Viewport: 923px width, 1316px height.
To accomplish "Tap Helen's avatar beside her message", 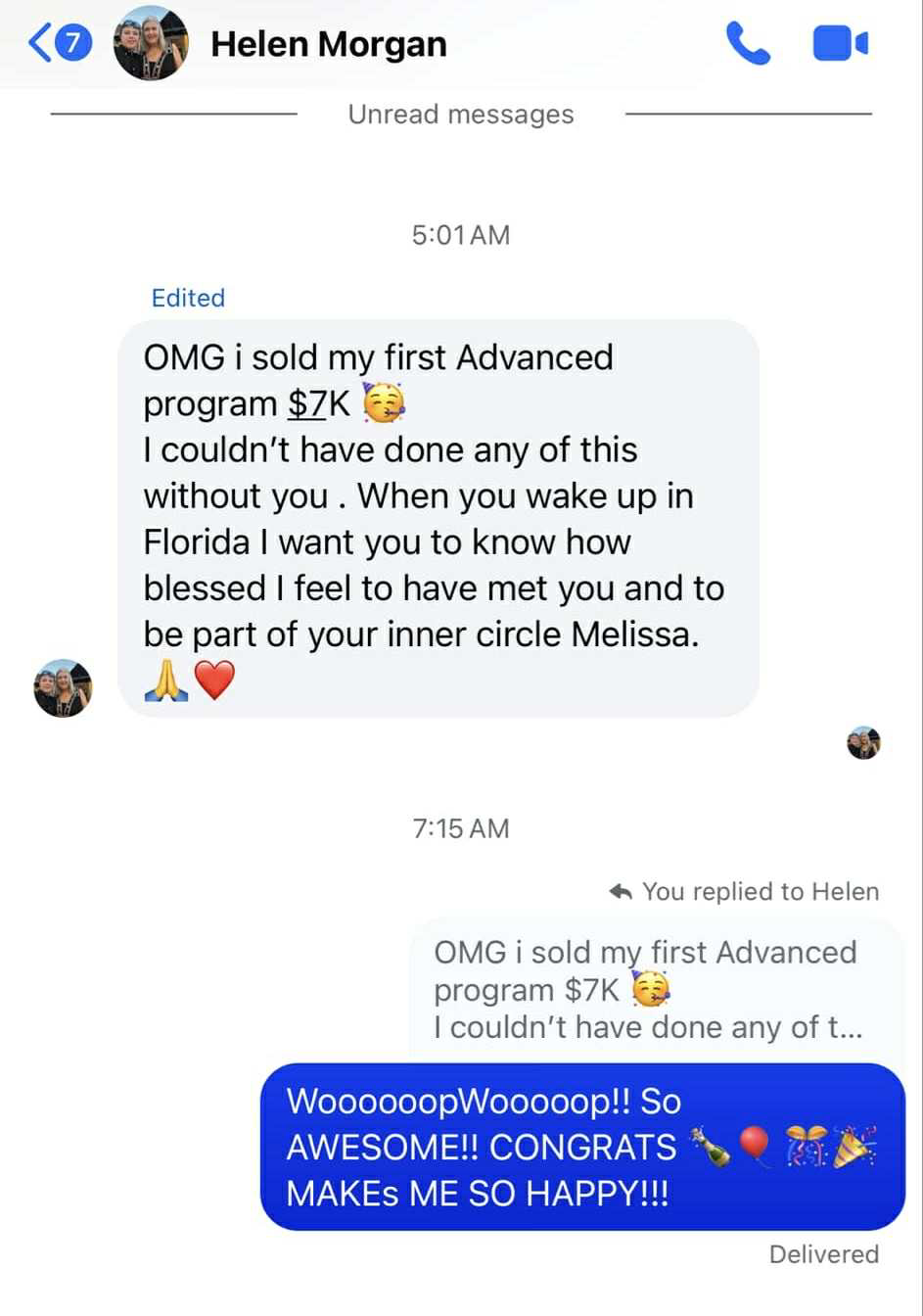I will click(64, 688).
